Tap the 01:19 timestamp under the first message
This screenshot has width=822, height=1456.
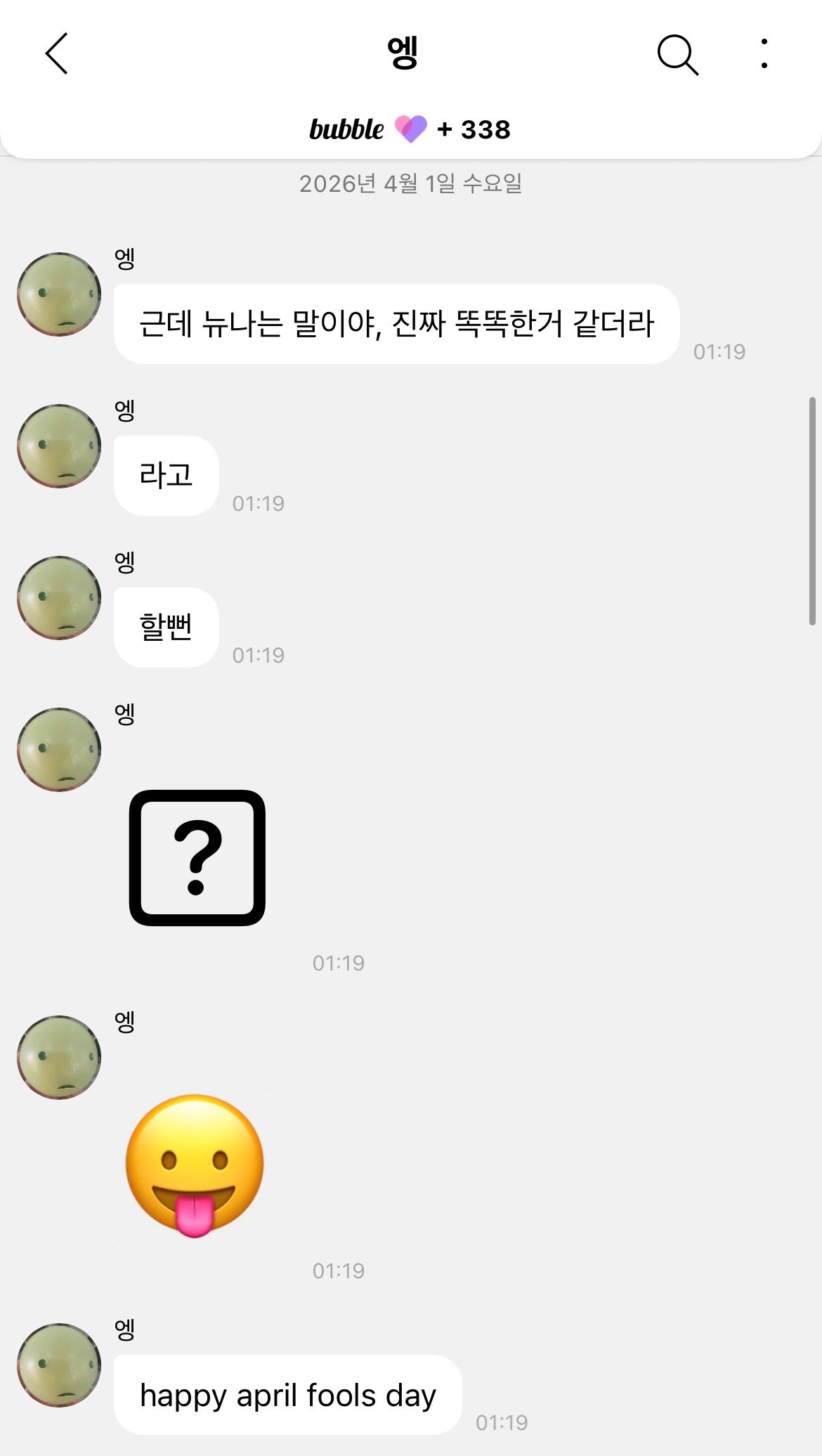pos(721,352)
